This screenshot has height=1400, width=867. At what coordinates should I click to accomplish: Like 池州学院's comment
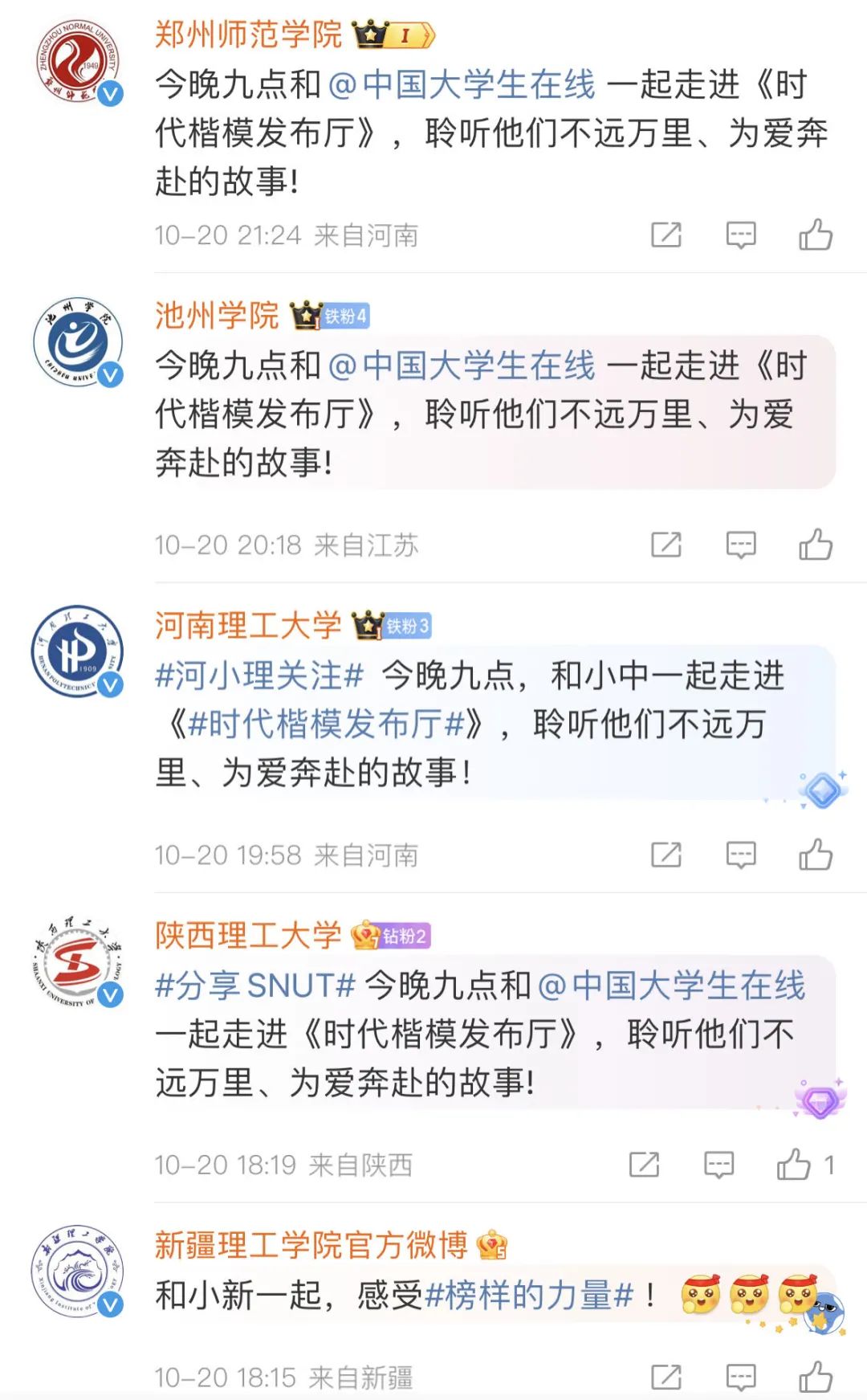coord(815,545)
